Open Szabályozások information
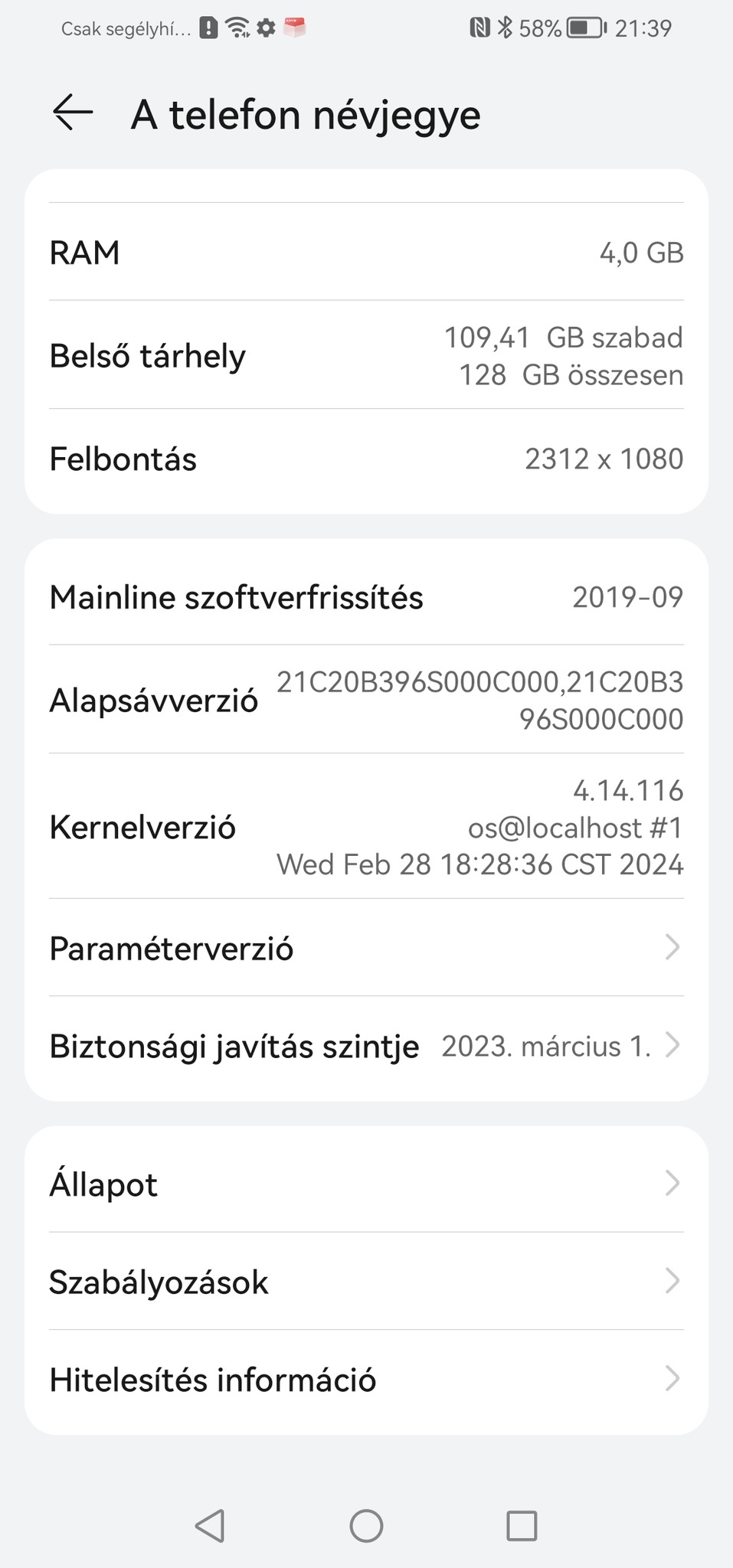The height and width of the screenshot is (1568, 733). pos(366,1282)
